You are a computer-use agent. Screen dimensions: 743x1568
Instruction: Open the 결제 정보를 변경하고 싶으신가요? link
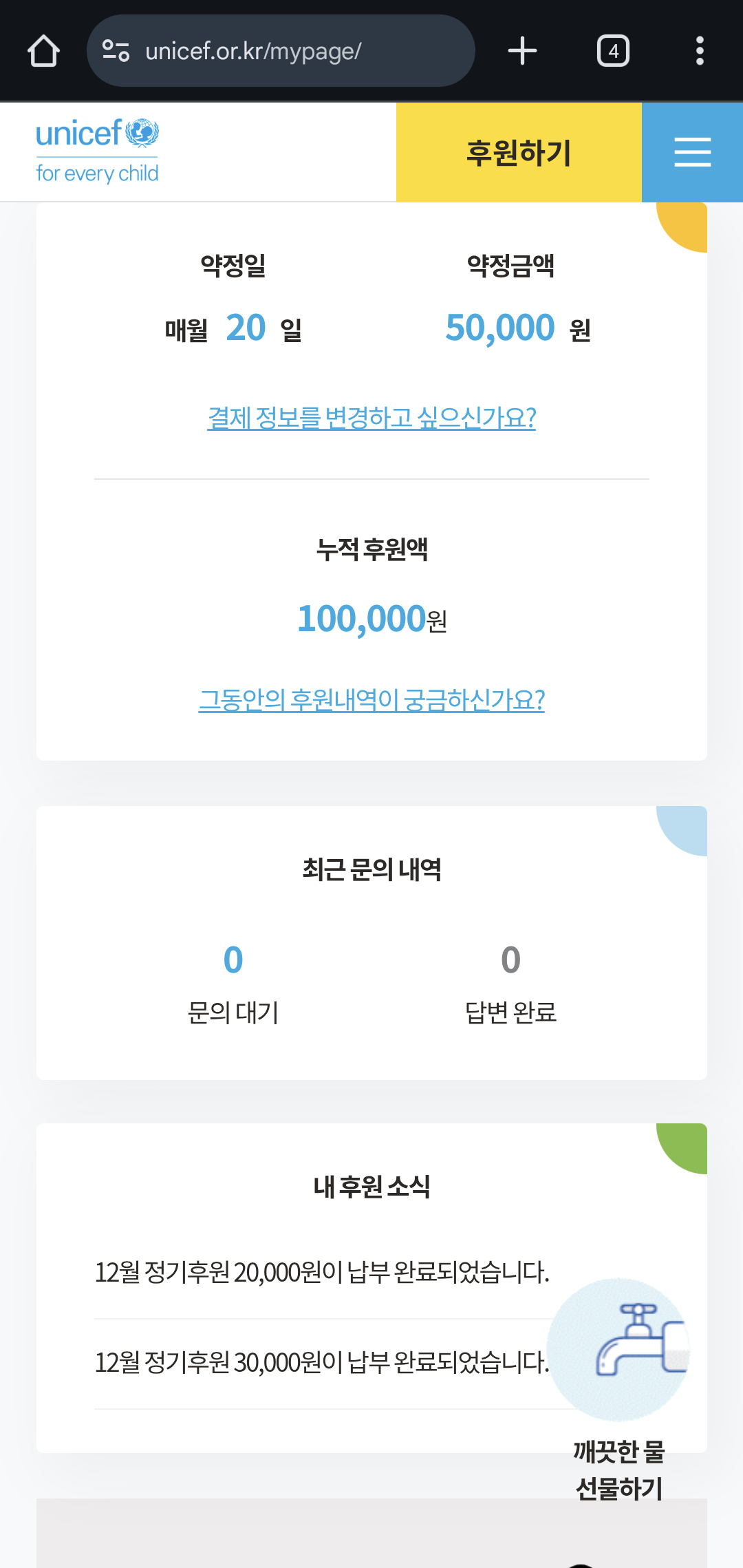pos(371,418)
